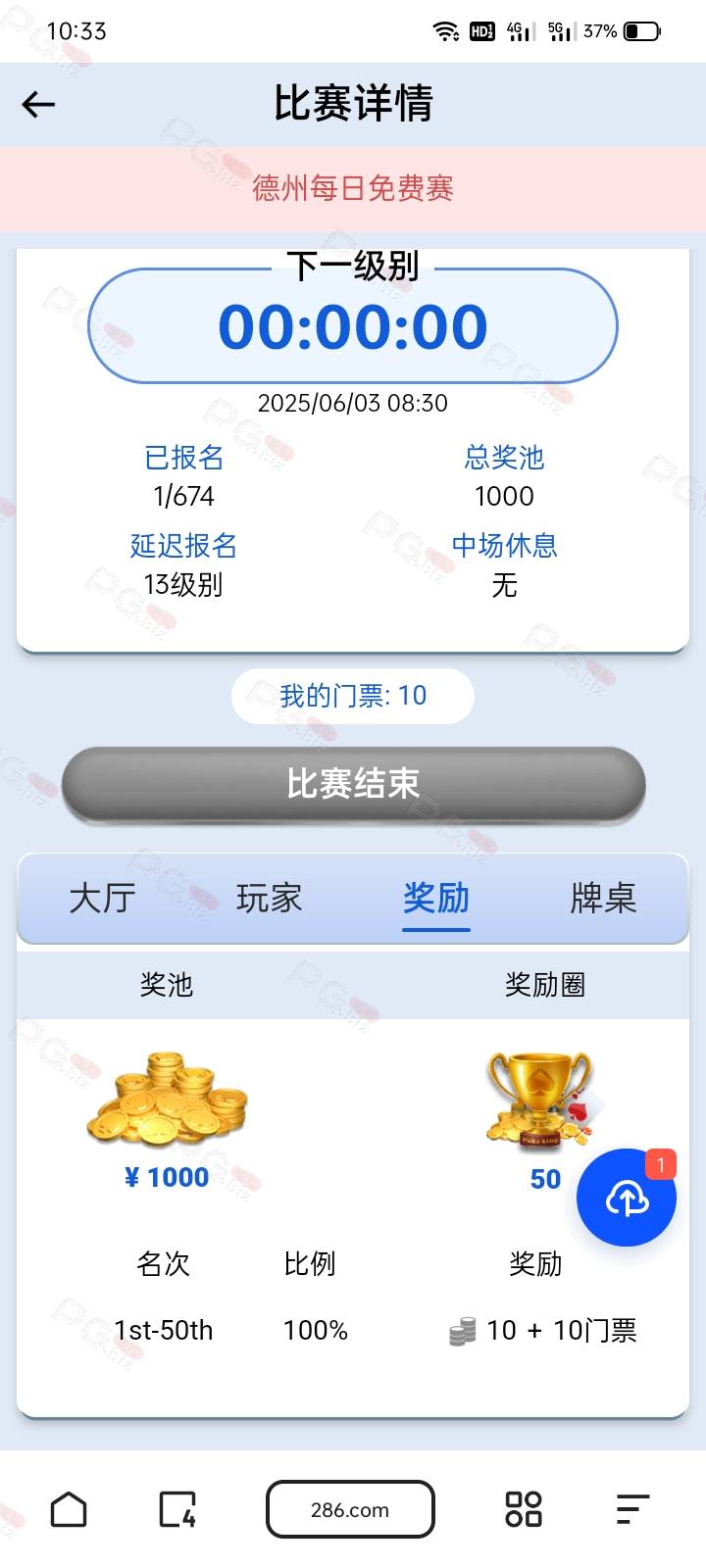Switch to the 牌桌 tab
The width and height of the screenshot is (706, 1568).
pyautogui.click(x=603, y=898)
